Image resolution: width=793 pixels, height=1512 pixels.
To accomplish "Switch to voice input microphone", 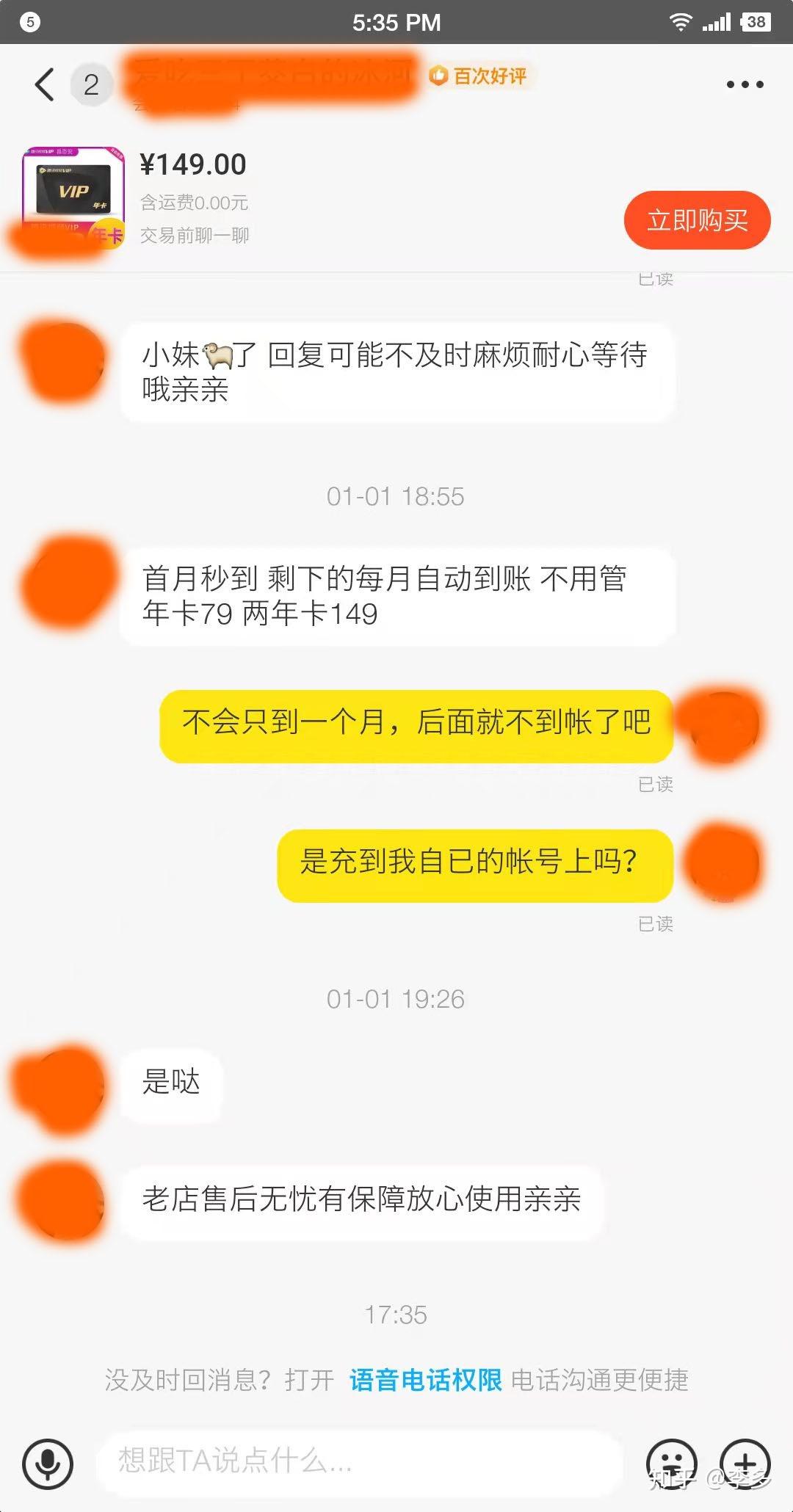I will point(48,1464).
